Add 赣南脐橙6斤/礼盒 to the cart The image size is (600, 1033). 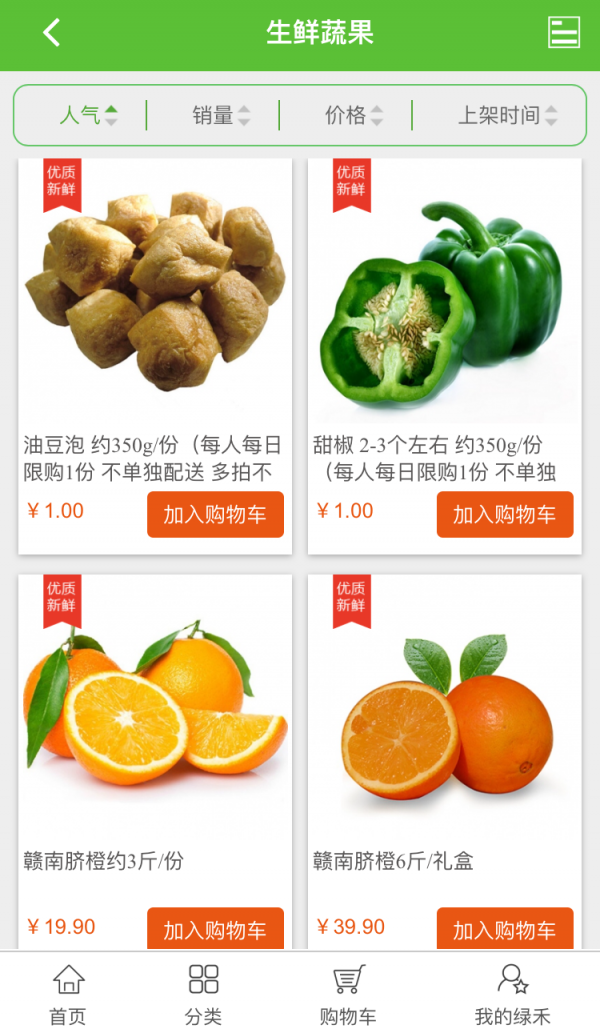click(x=504, y=929)
